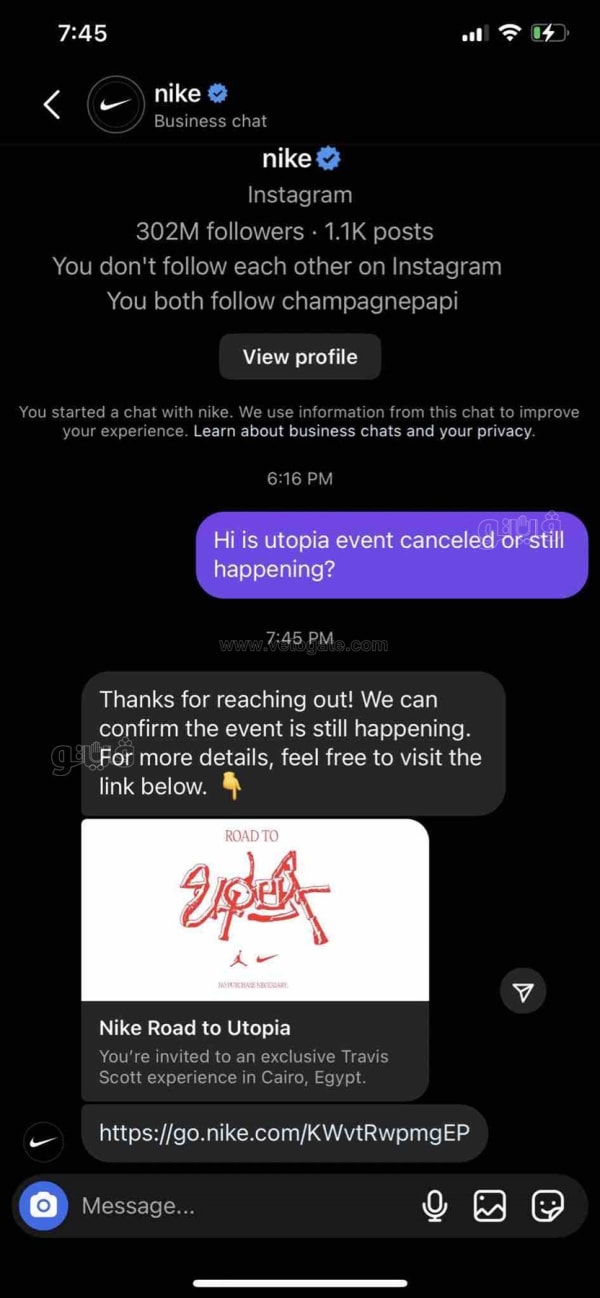
Task: Open the sticker picker
Action: tap(547, 1206)
